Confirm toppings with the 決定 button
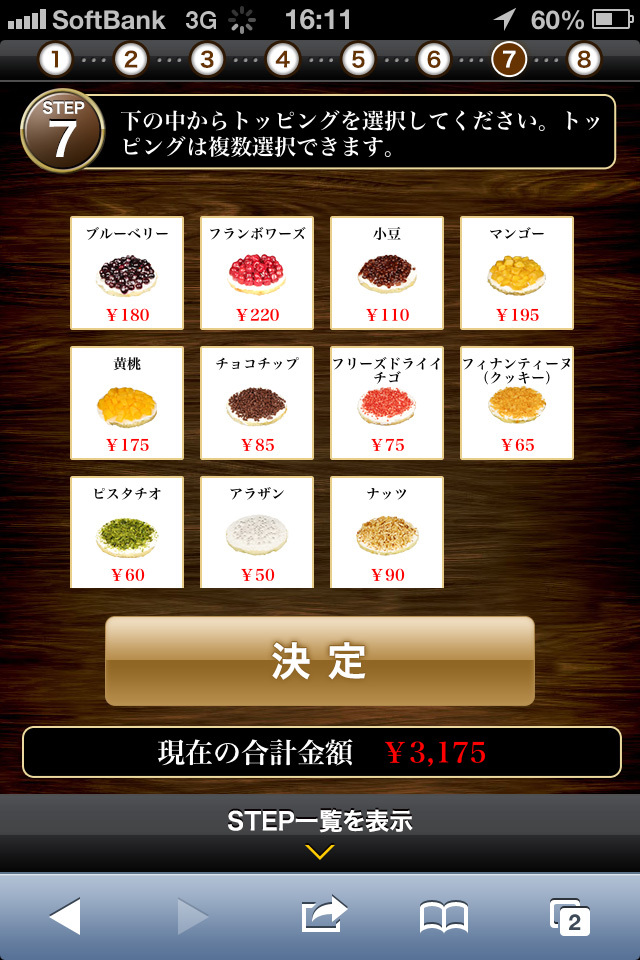The image size is (640, 960). 320,661
